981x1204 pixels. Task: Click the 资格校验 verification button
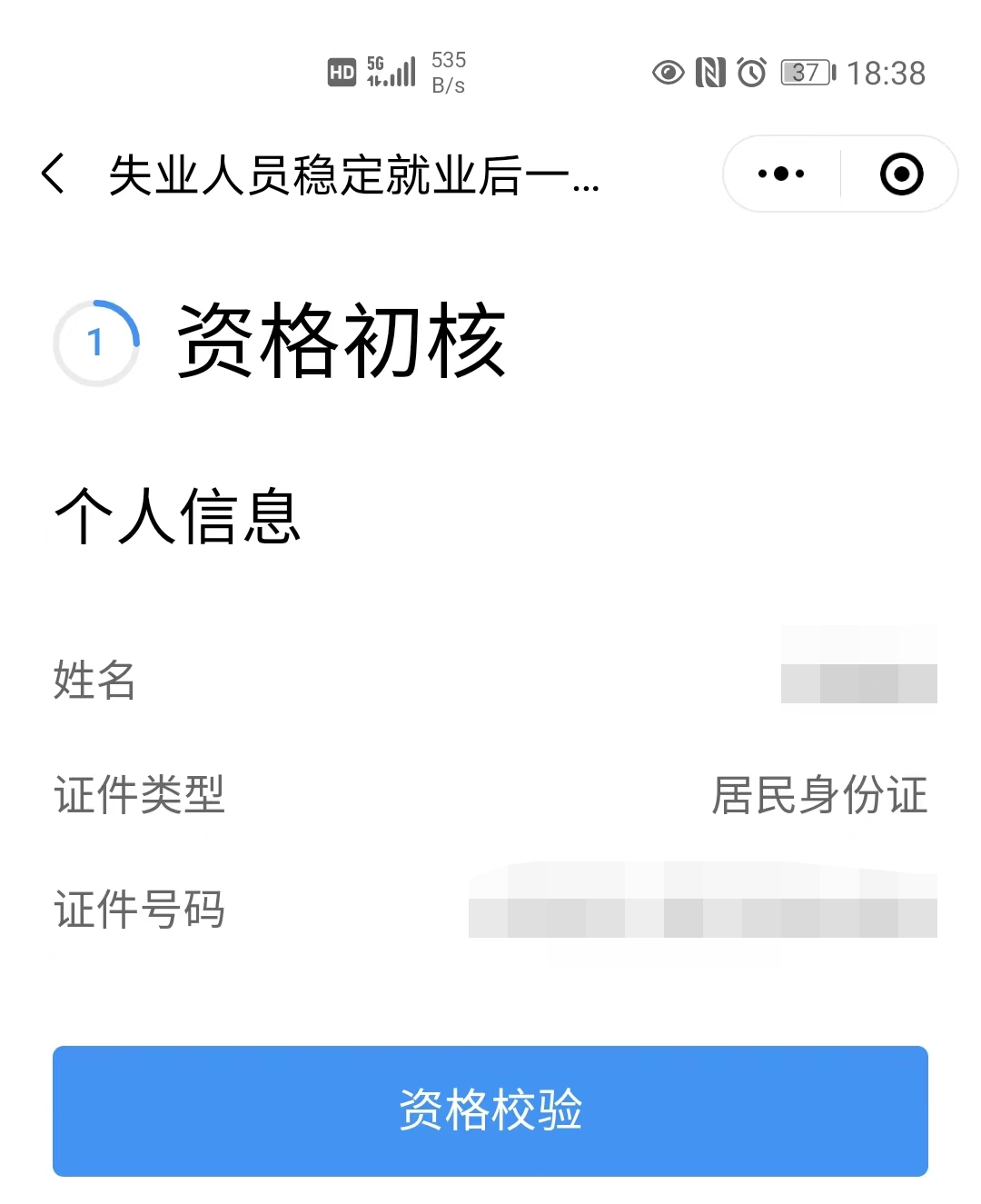490,1110
